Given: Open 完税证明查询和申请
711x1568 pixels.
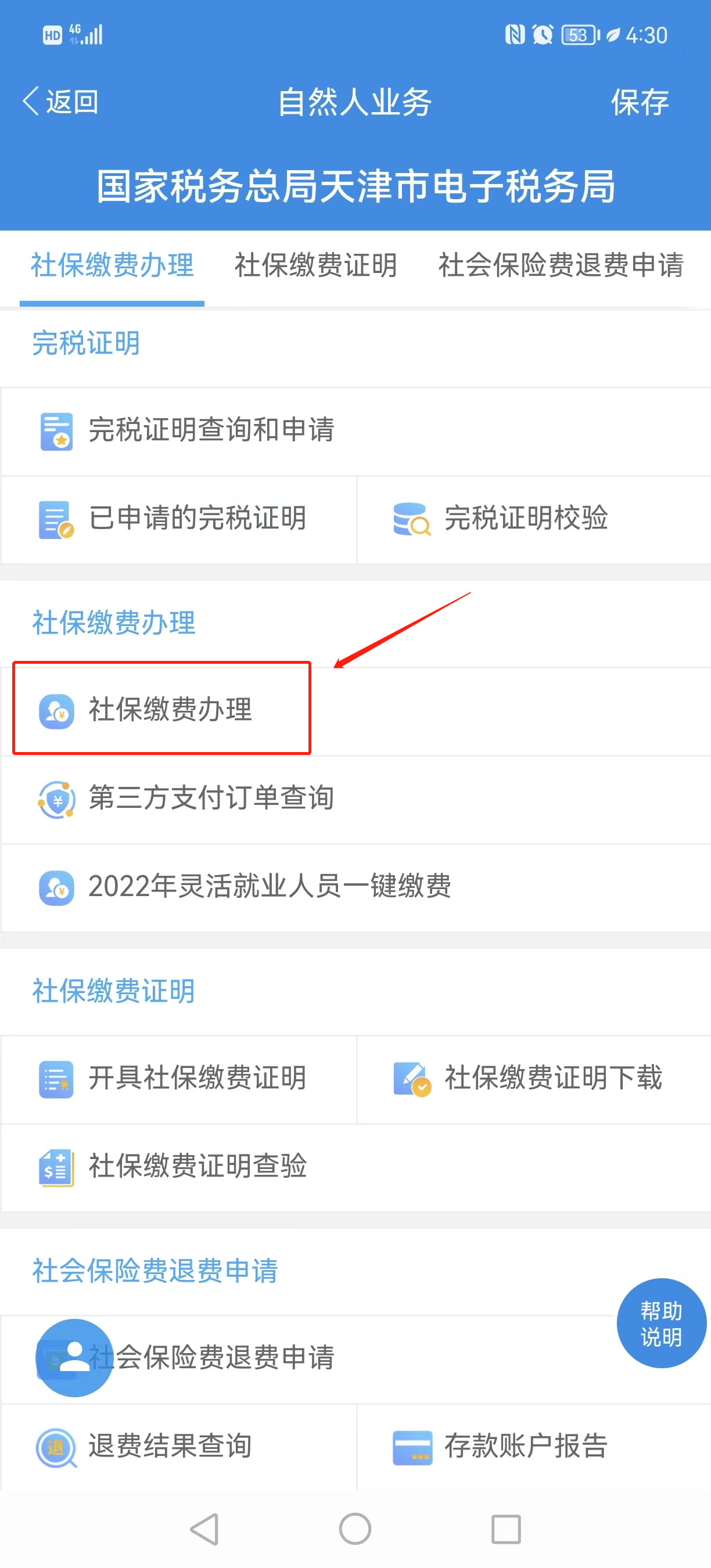Looking at the screenshot, I should click(211, 430).
